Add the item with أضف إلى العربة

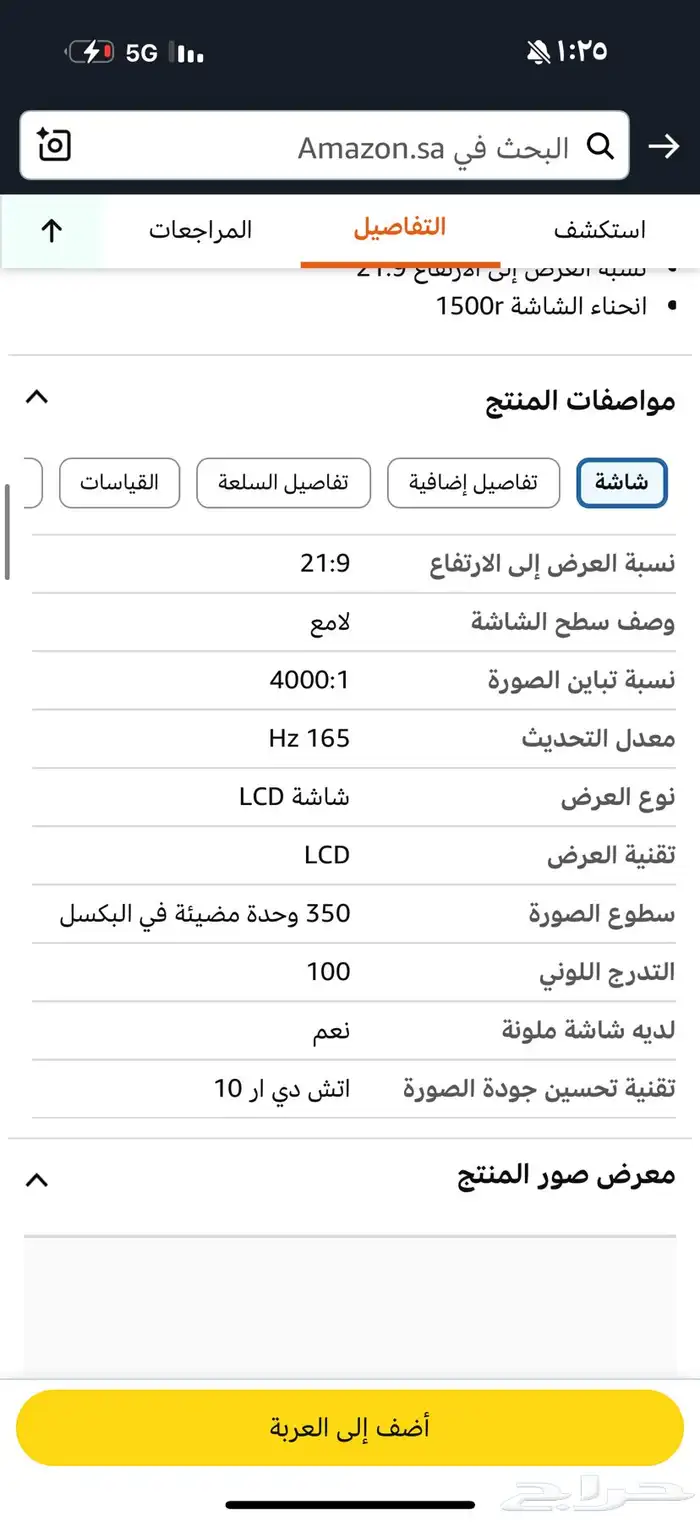click(350, 1427)
